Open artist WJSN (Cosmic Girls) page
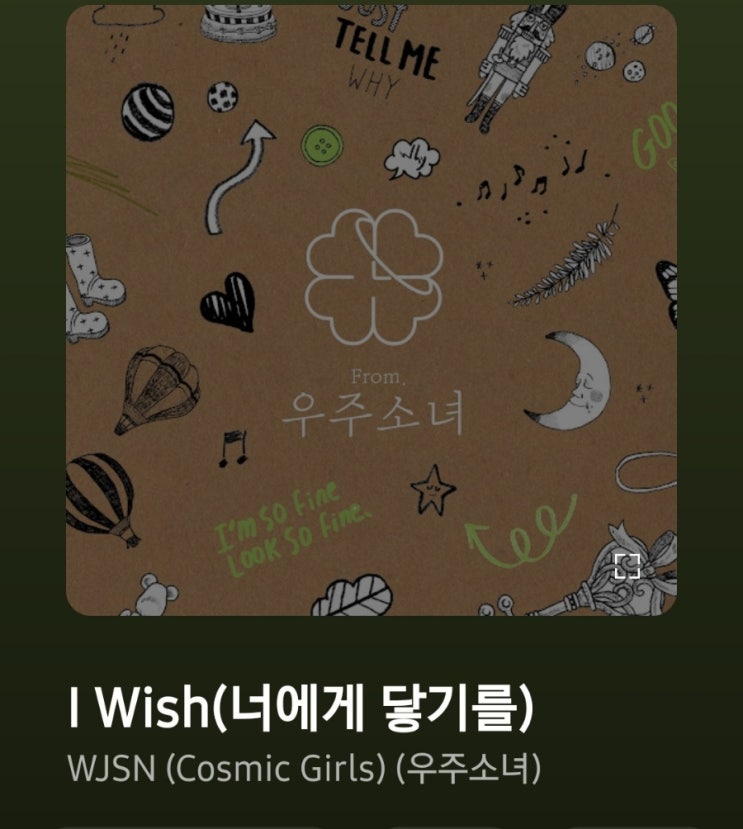The width and height of the screenshot is (743, 829). coord(304,768)
